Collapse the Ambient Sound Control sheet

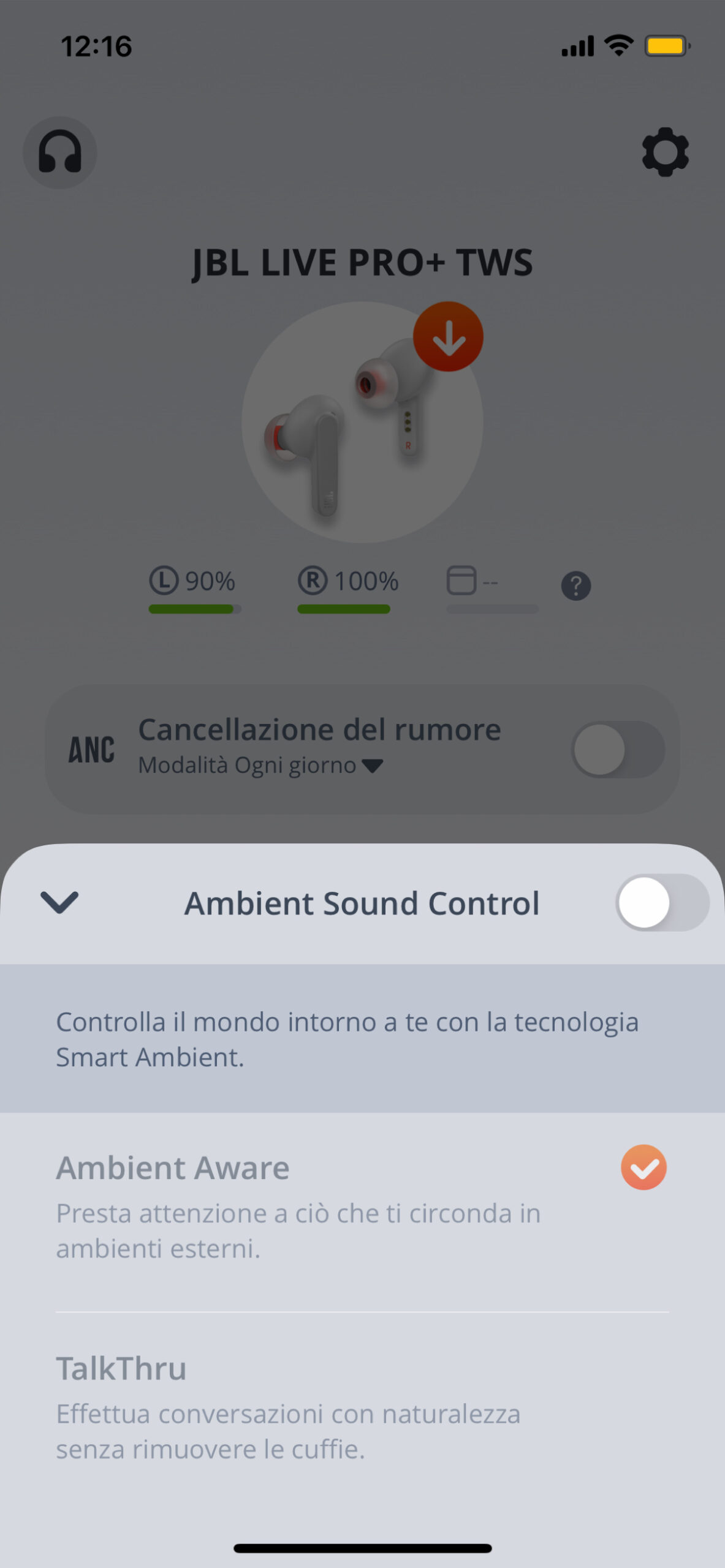click(59, 902)
